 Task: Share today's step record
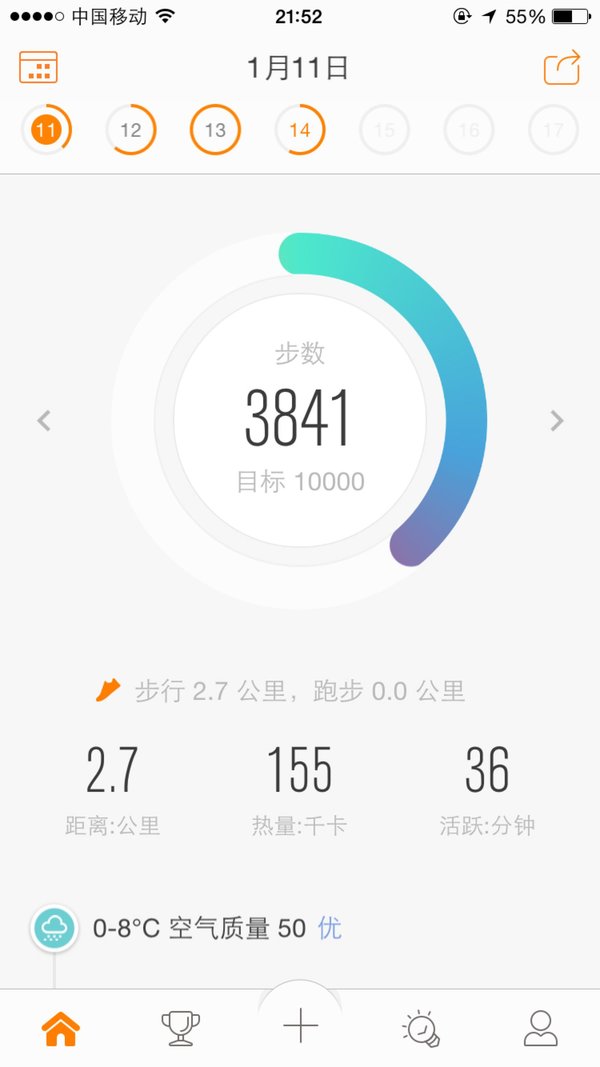pos(561,67)
